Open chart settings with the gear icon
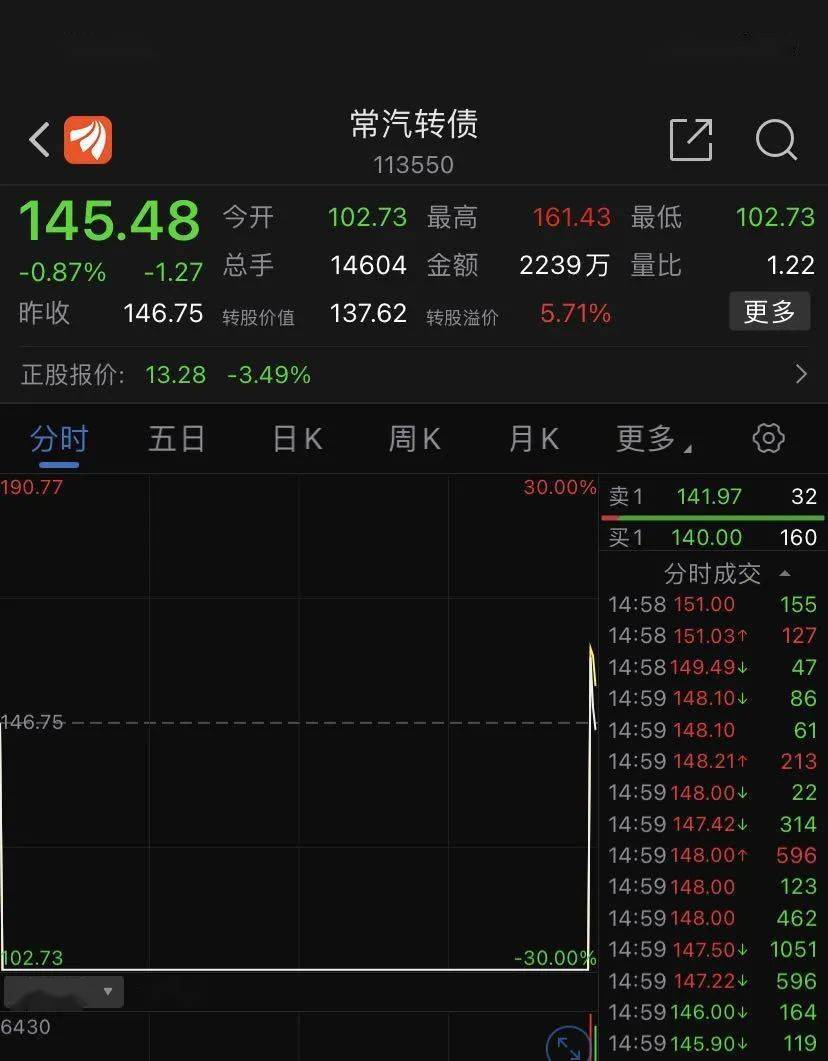828x1061 pixels. tap(768, 437)
